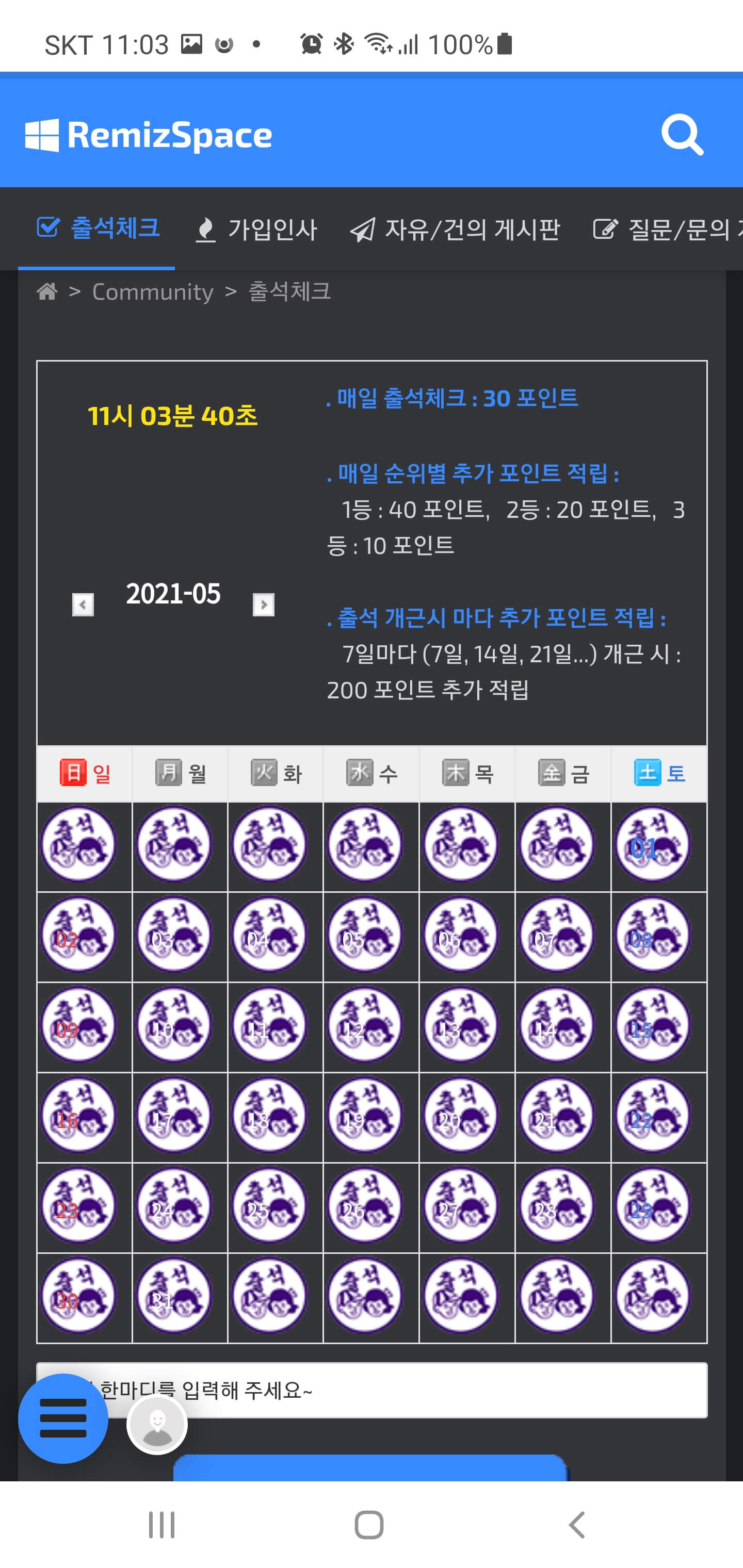Open the 자유/건의 게시판 tab
Screen dimensions: 743x1568
[455, 230]
